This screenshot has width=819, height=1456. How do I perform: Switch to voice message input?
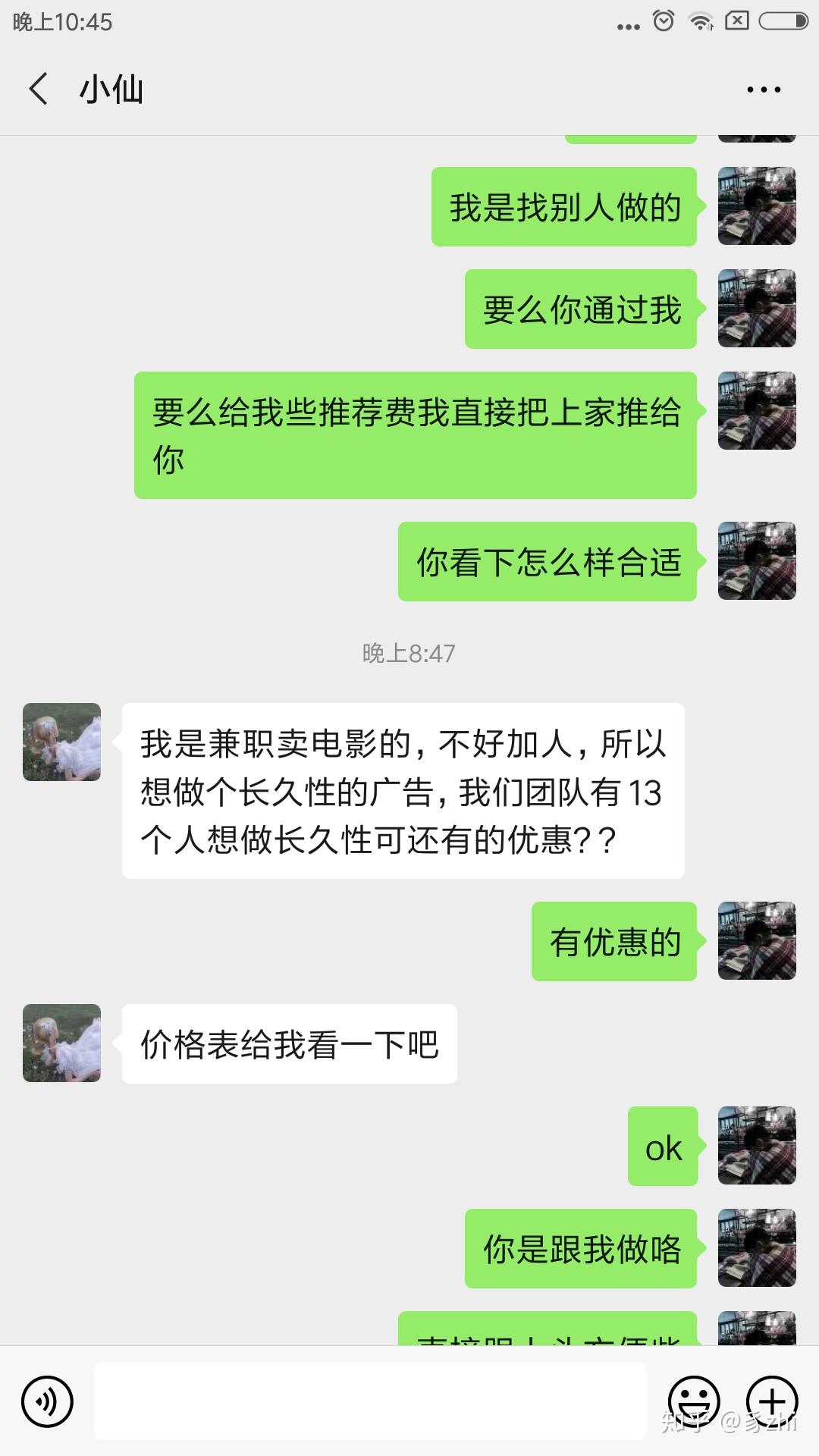point(47,1401)
